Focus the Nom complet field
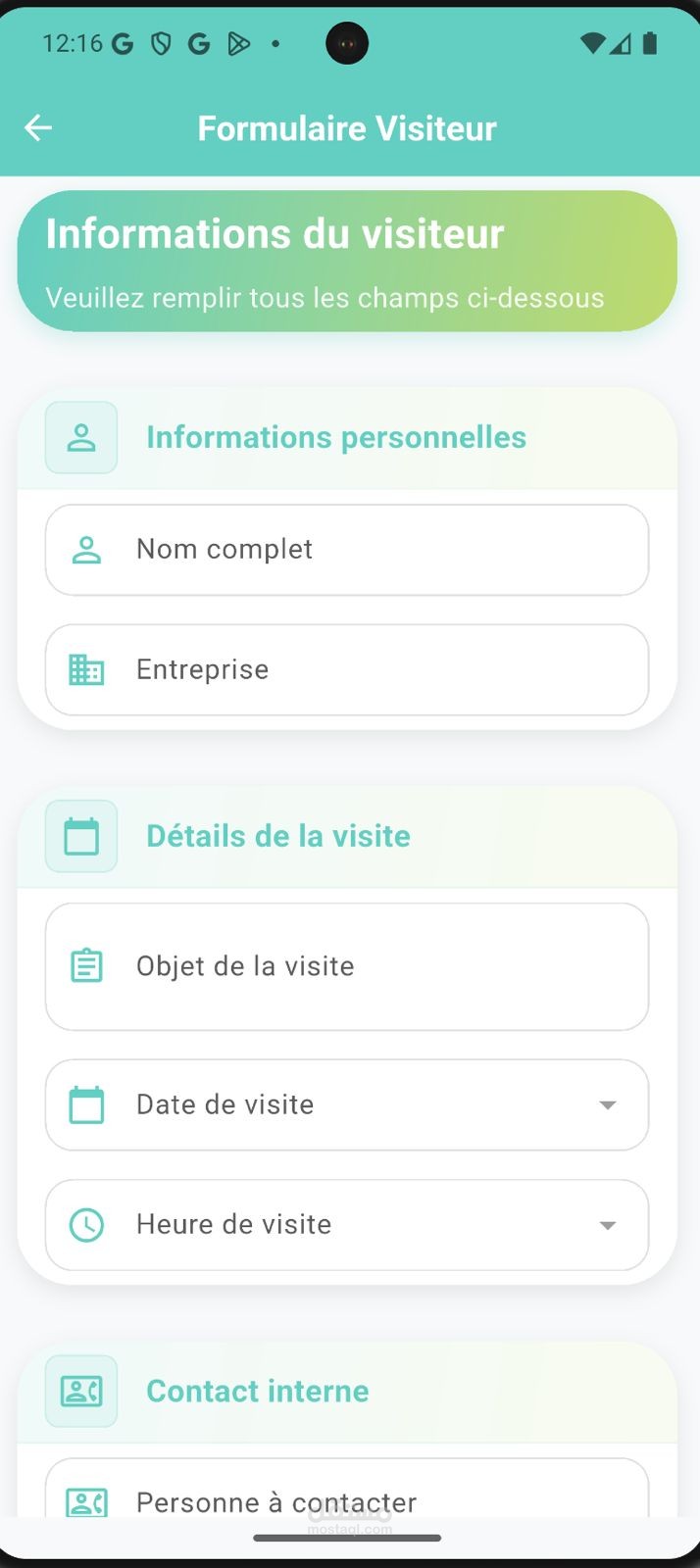 coord(347,550)
